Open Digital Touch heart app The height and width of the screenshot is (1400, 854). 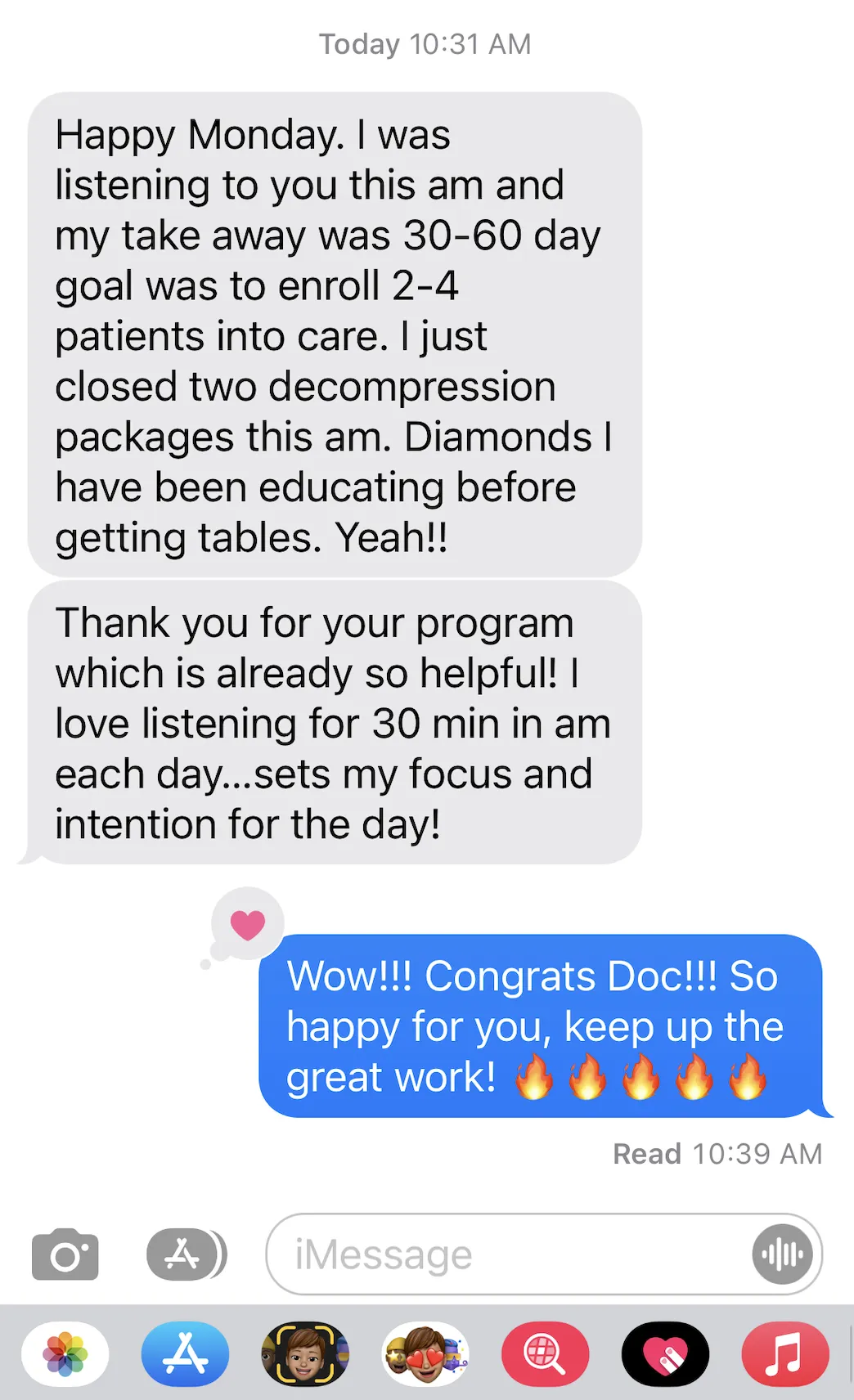point(665,1353)
